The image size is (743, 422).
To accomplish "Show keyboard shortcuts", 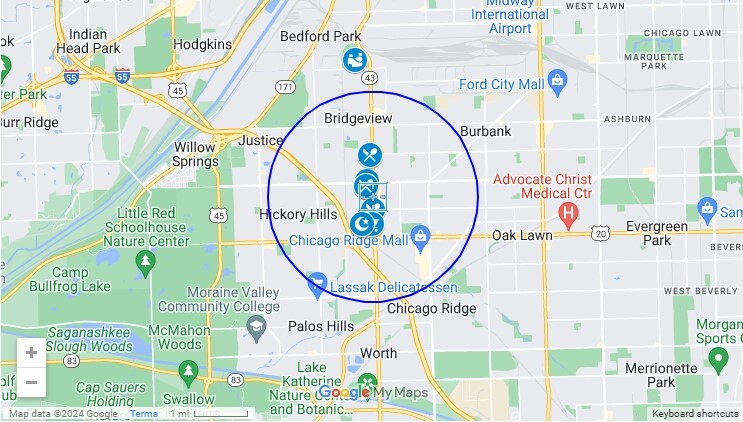I will pyautogui.click(x=695, y=414).
